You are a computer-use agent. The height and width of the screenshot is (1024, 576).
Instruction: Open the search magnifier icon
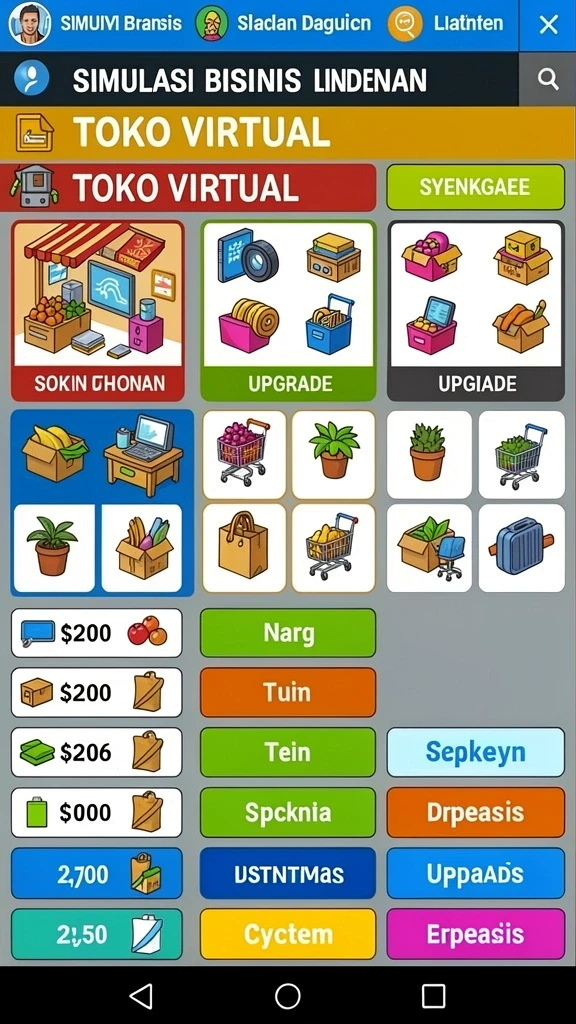547,80
